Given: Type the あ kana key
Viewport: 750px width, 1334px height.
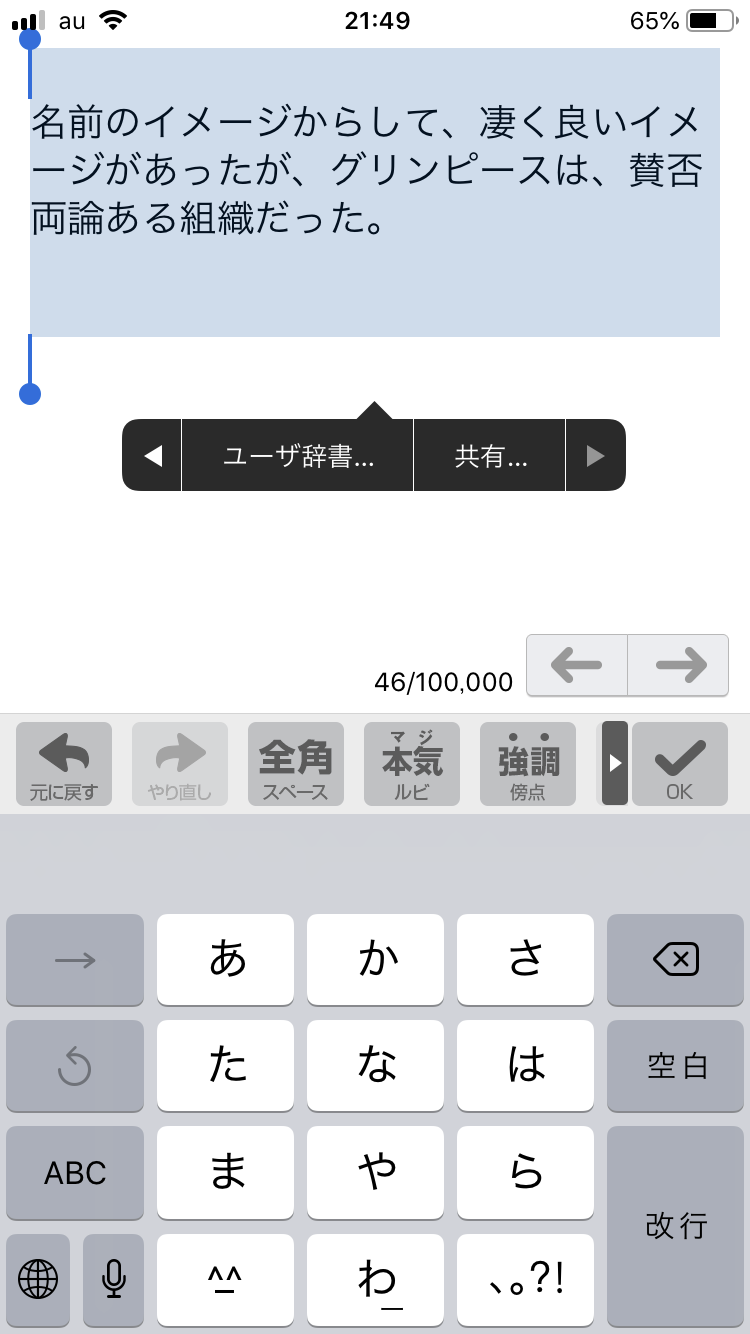Looking at the screenshot, I should pyautogui.click(x=226, y=960).
